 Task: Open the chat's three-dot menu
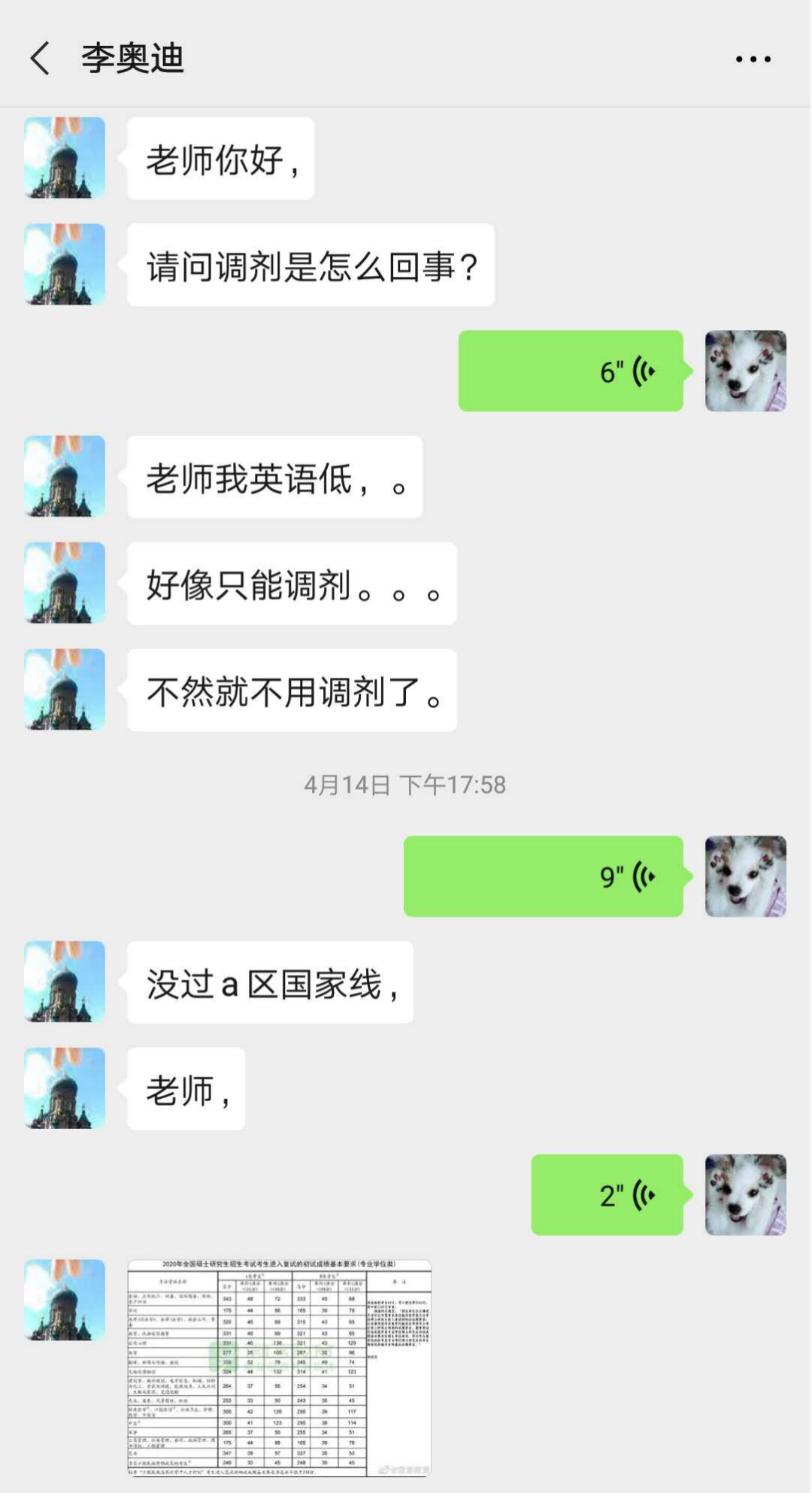[753, 59]
